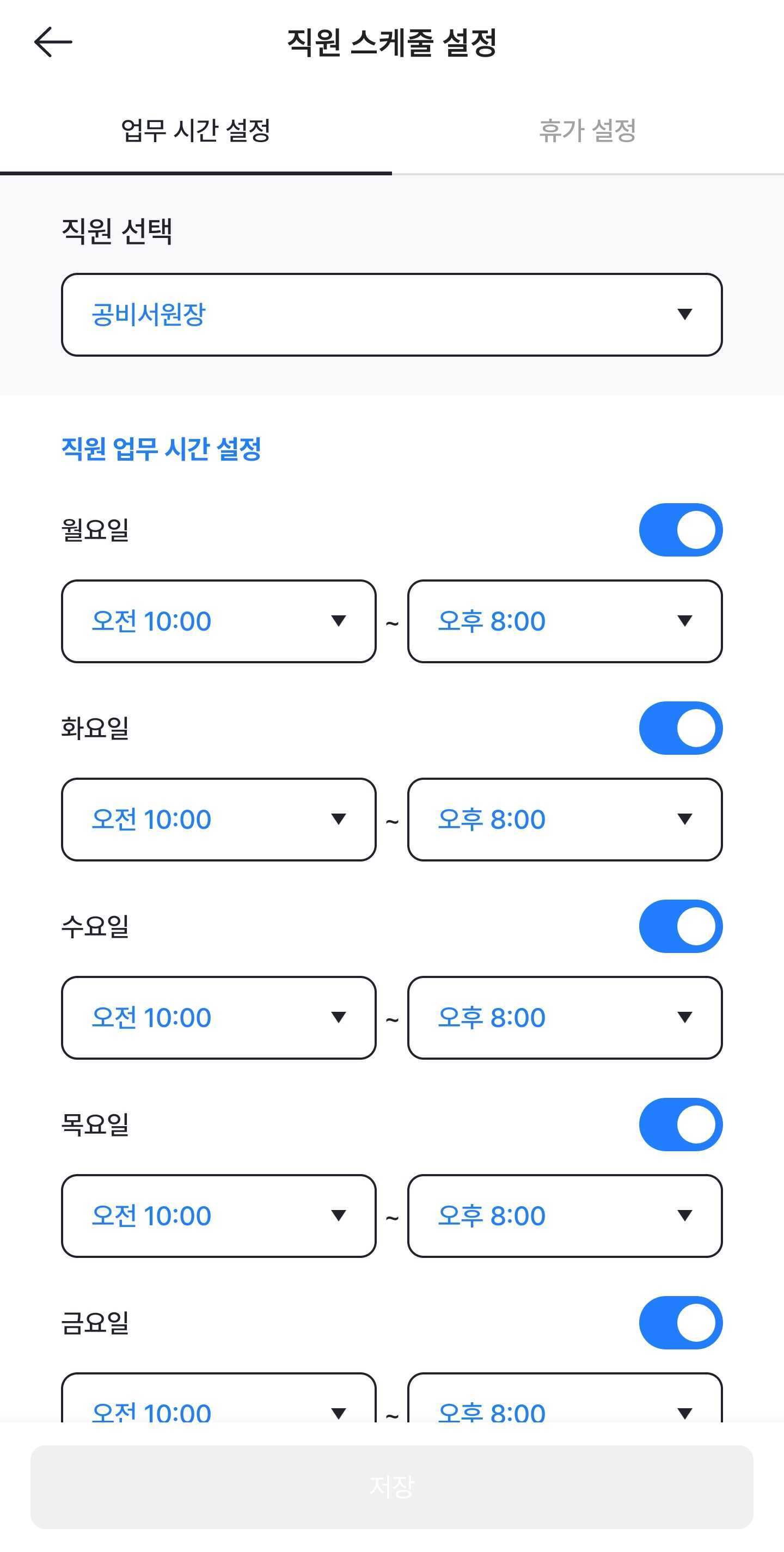784x1552 pixels.
Task: Open 화요일 start time dropdown
Action: pos(218,820)
